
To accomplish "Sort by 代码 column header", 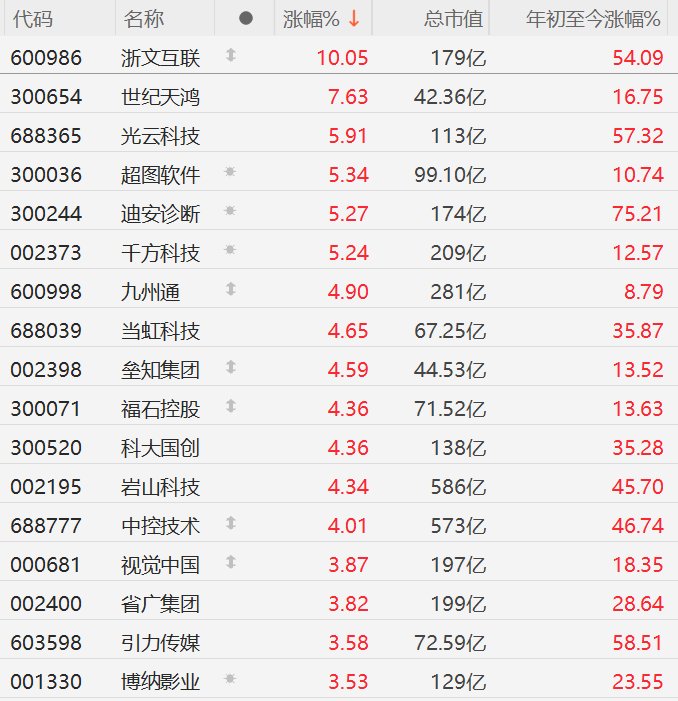I will (32, 19).
